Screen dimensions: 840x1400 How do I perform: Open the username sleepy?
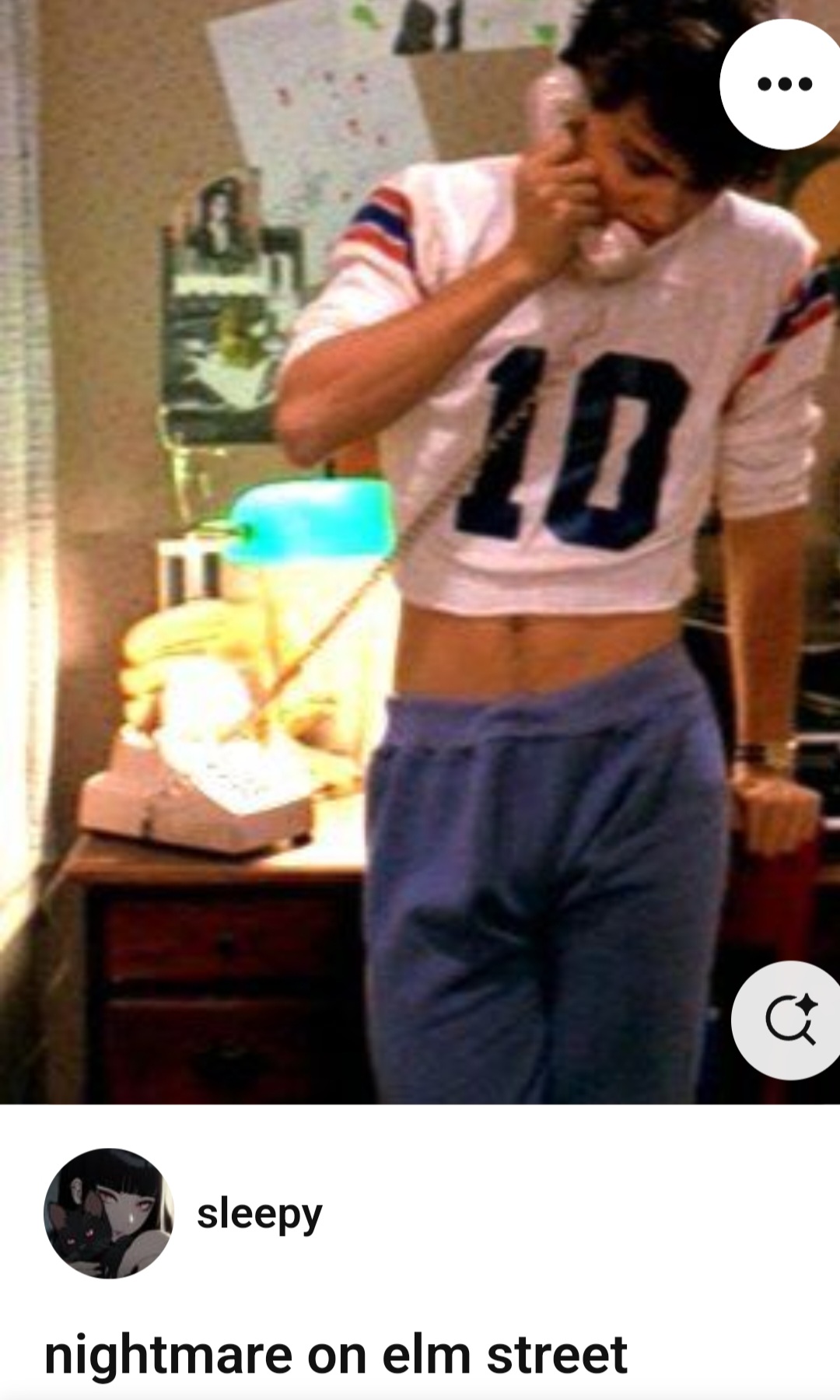(x=259, y=1214)
